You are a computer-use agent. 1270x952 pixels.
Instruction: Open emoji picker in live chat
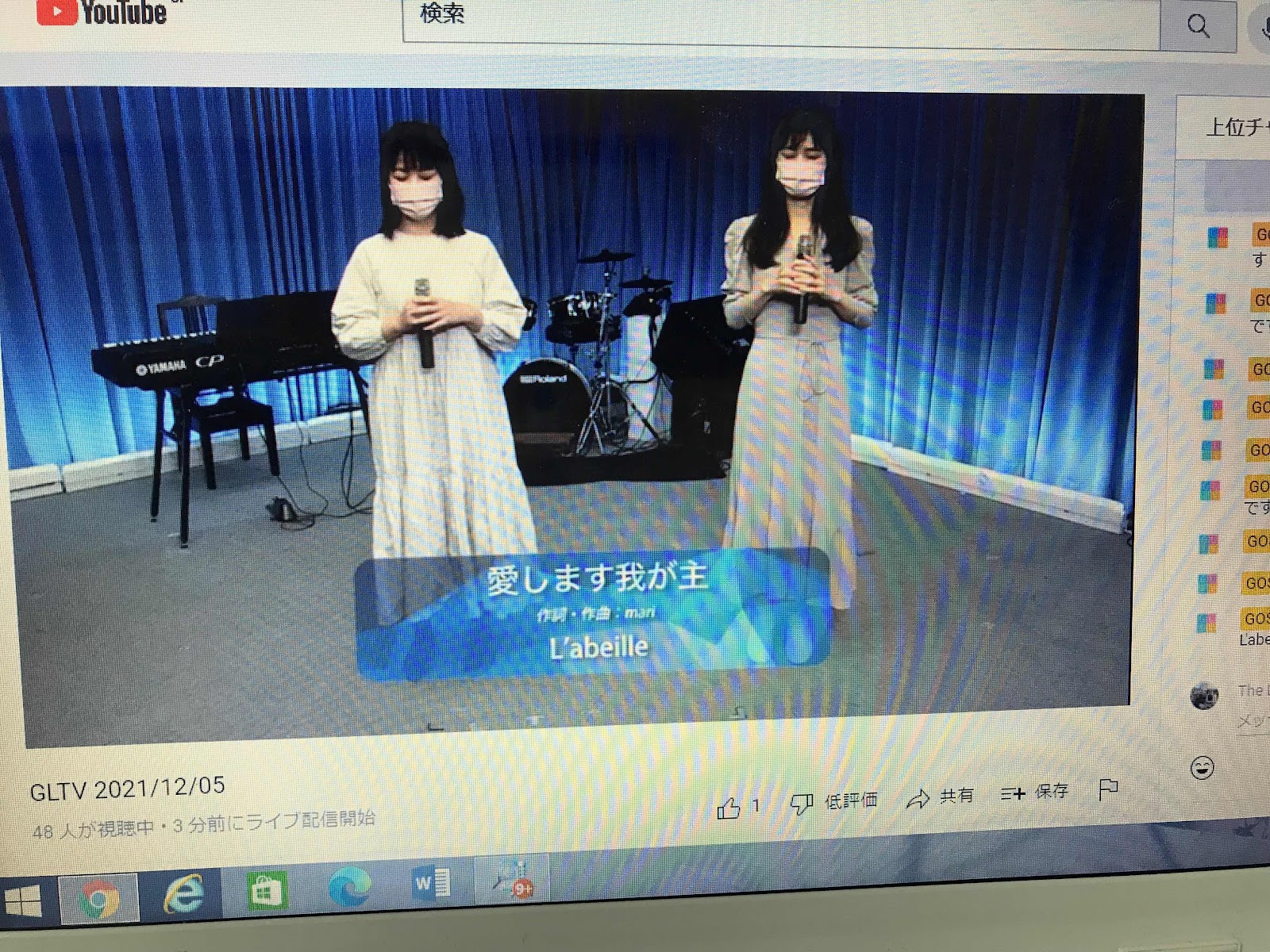point(1202,768)
